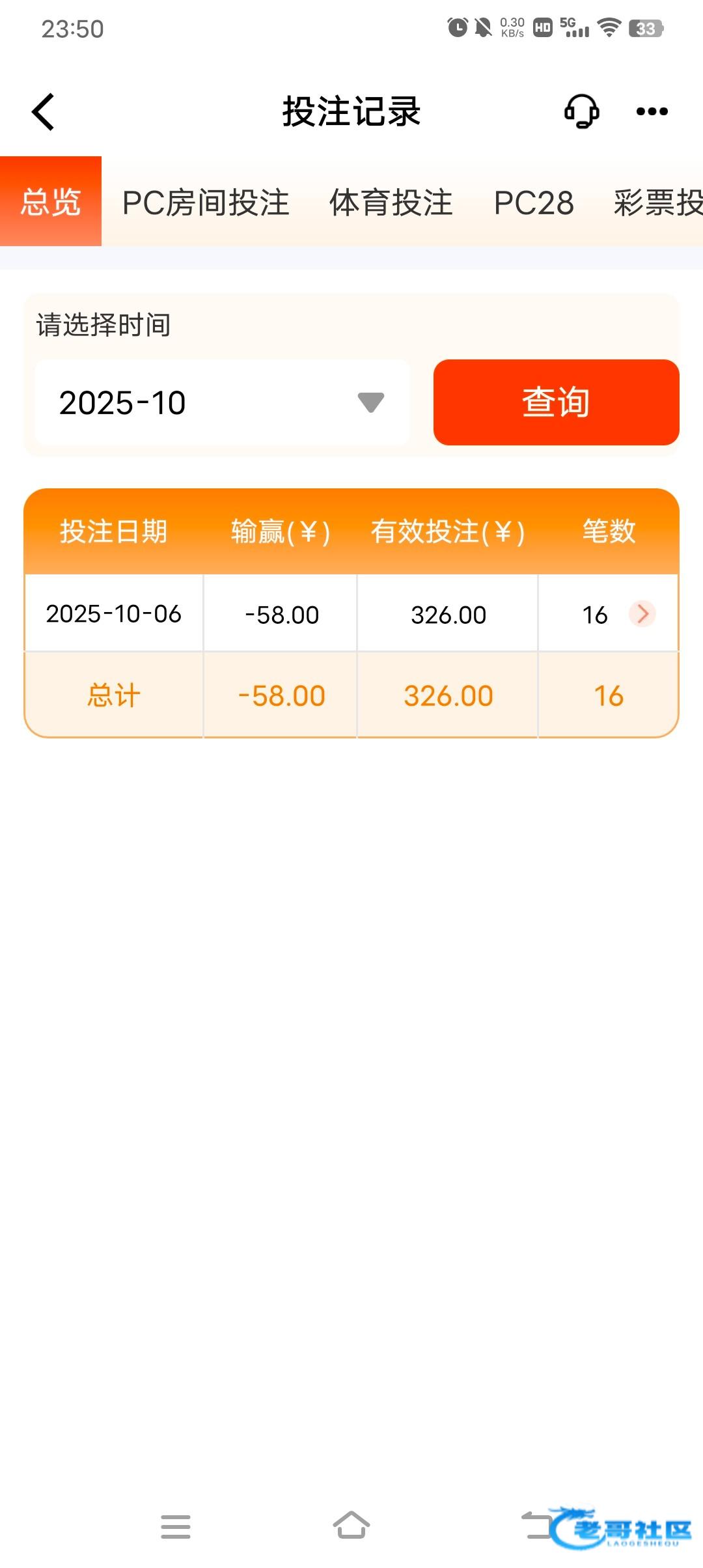The width and height of the screenshot is (703, 1568).
Task: Switch to 彩票投注 tab
Action: (657, 203)
